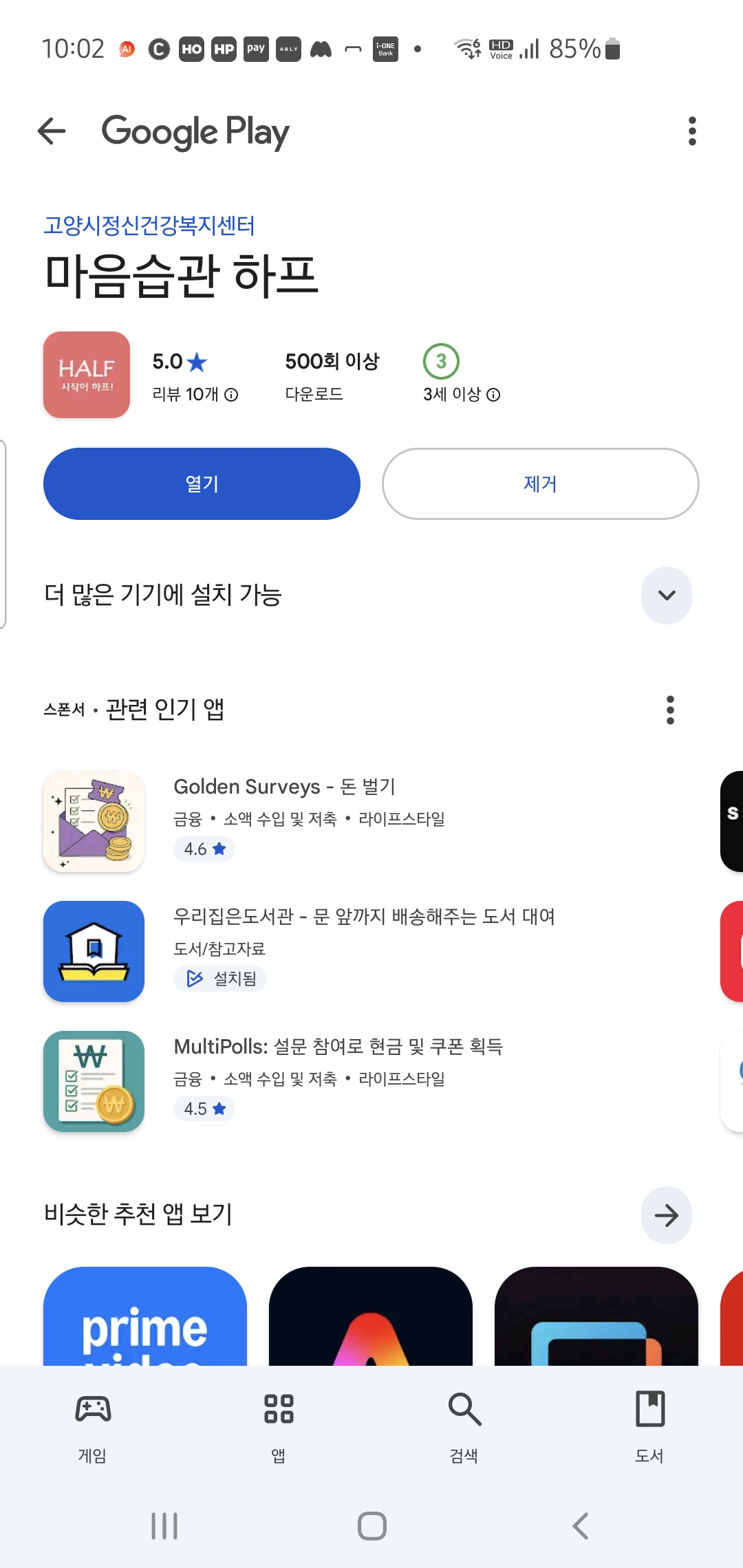Open the options menu for 관련 인기 앱

click(670, 710)
